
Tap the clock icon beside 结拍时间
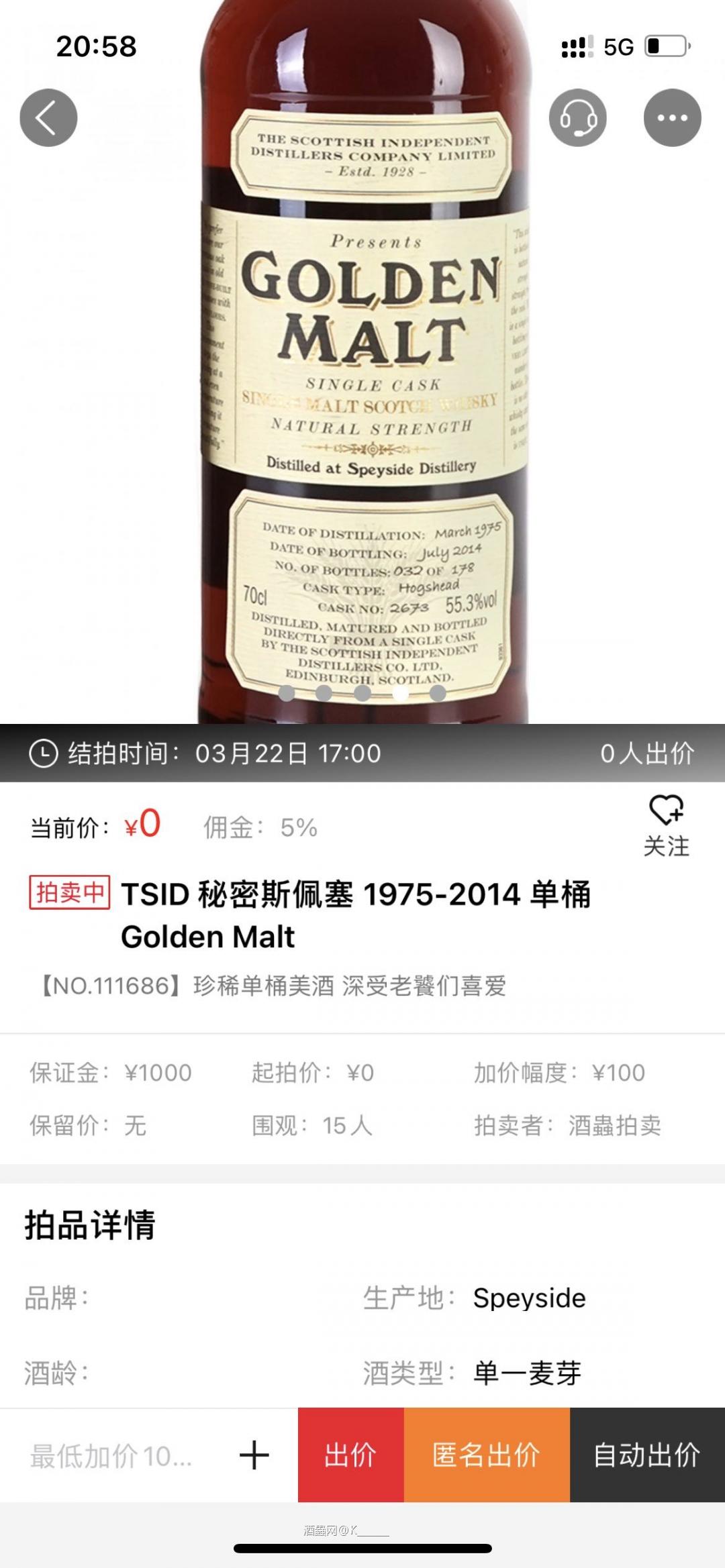[x=45, y=753]
